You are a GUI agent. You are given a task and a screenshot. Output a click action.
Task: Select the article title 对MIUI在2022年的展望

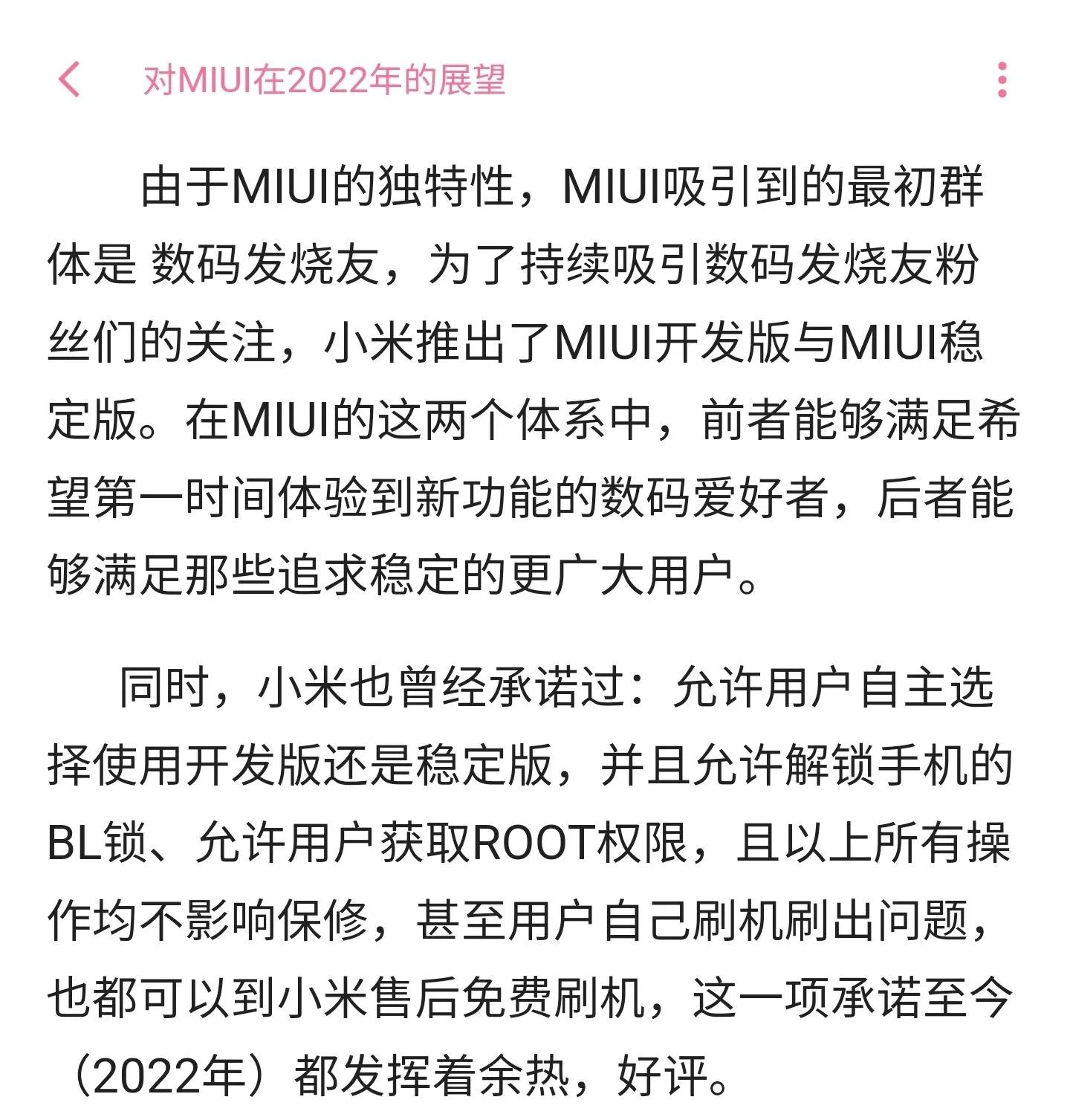[x=323, y=82]
